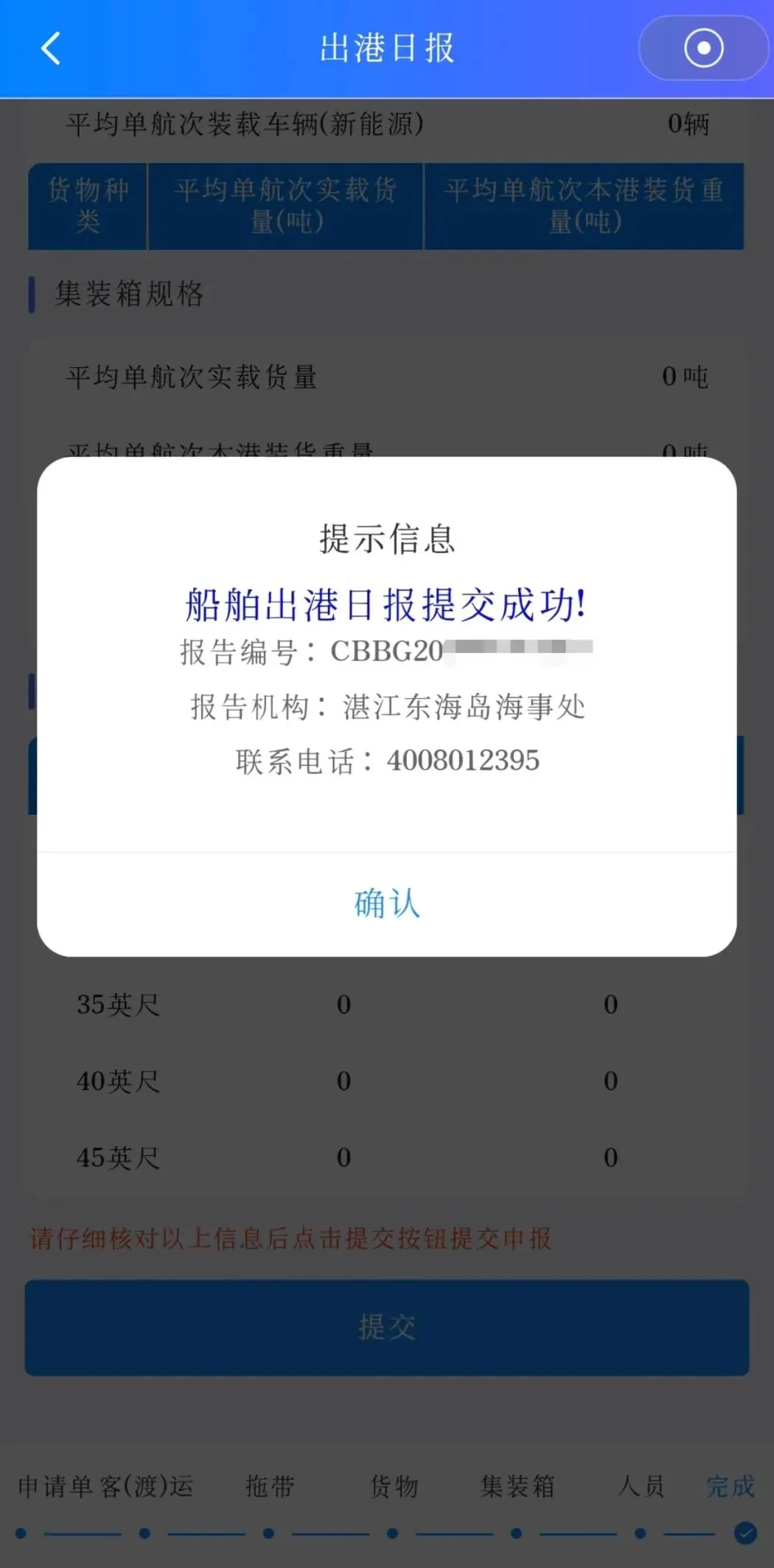The width and height of the screenshot is (774, 1568).
Task: Confirm the success dialog with 确认
Action: pos(387,904)
